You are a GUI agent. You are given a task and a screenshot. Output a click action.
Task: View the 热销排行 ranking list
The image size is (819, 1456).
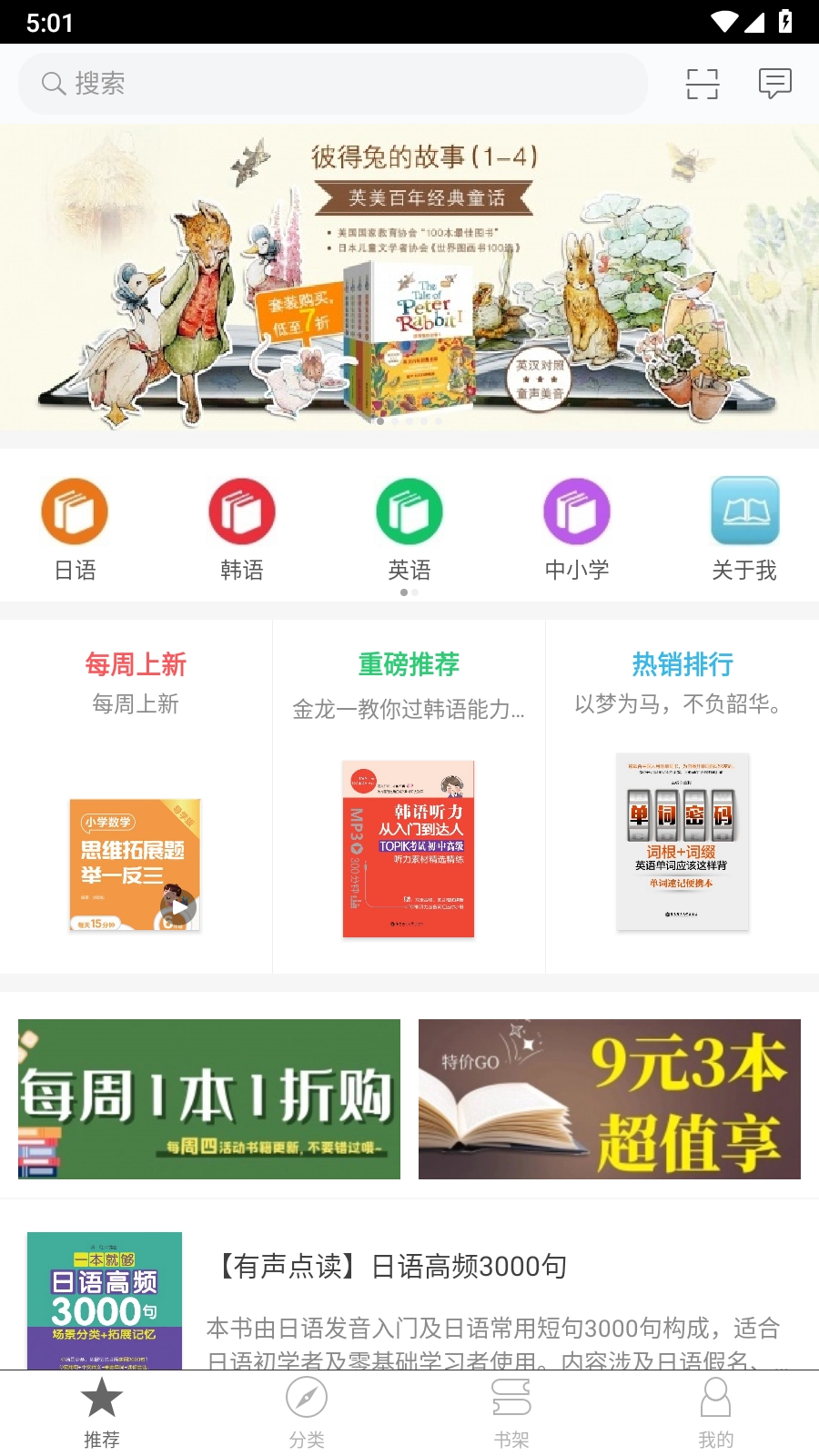tap(683, 665)
